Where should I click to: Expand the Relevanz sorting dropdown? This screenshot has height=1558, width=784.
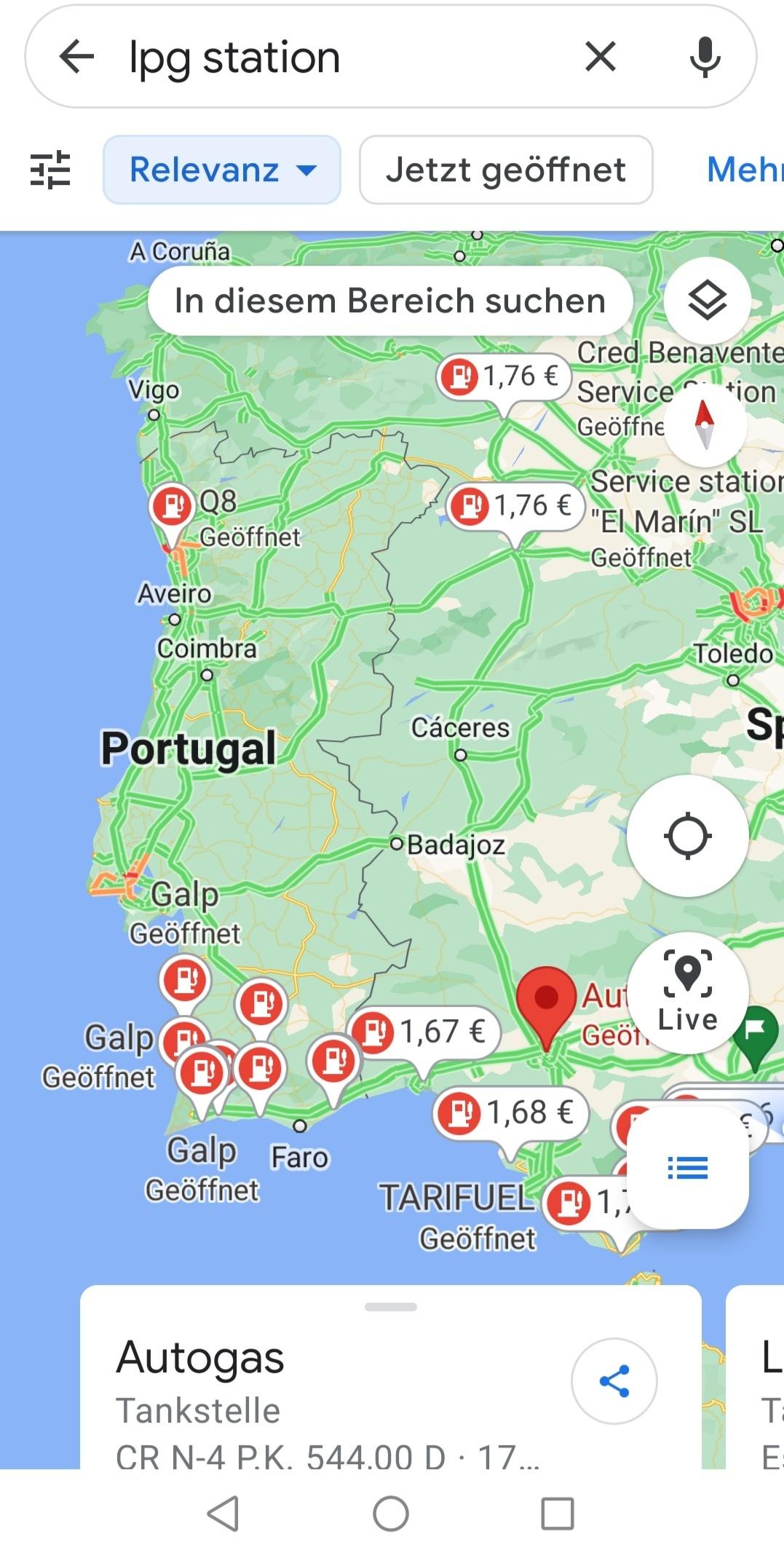click(222, 170)
